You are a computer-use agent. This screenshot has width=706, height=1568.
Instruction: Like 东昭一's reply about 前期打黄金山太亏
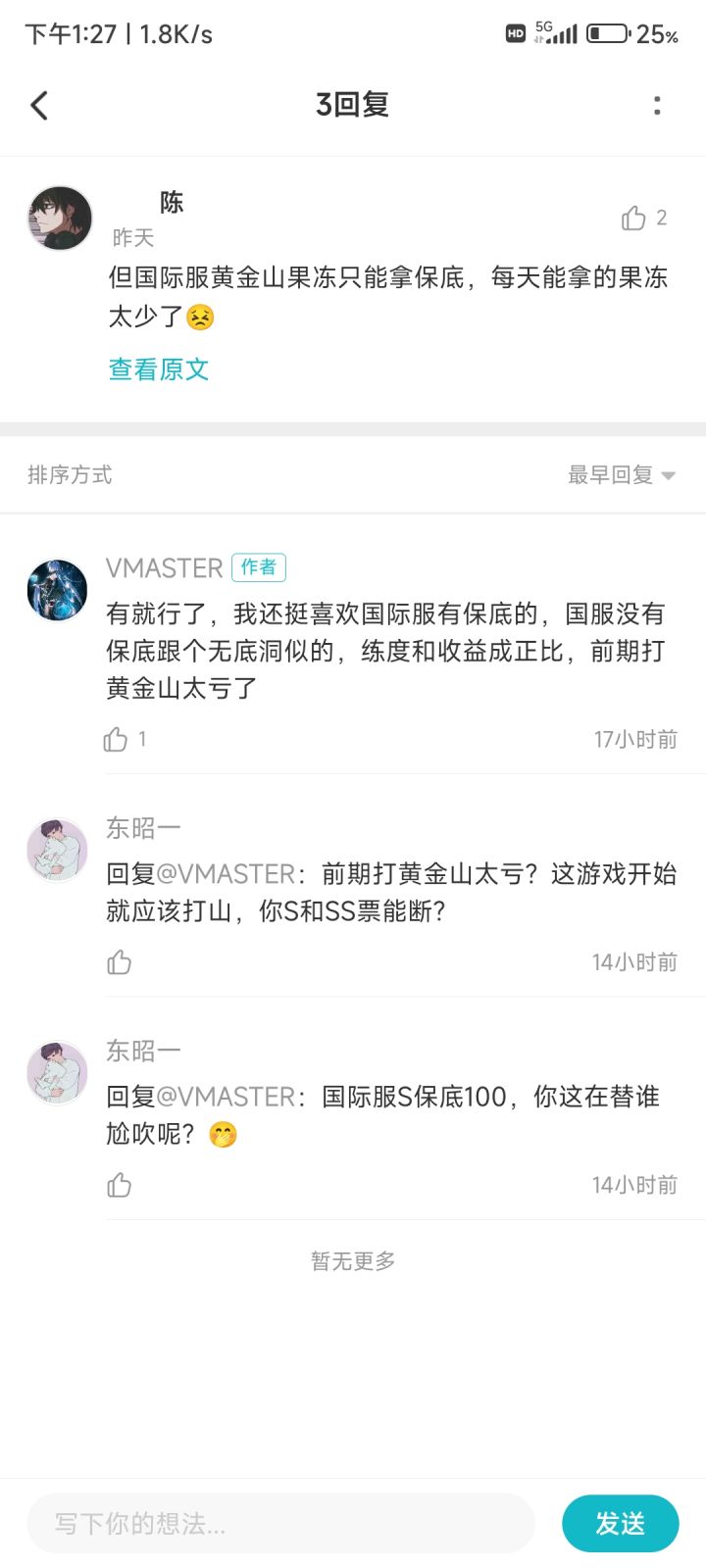[x=119, y=962]
